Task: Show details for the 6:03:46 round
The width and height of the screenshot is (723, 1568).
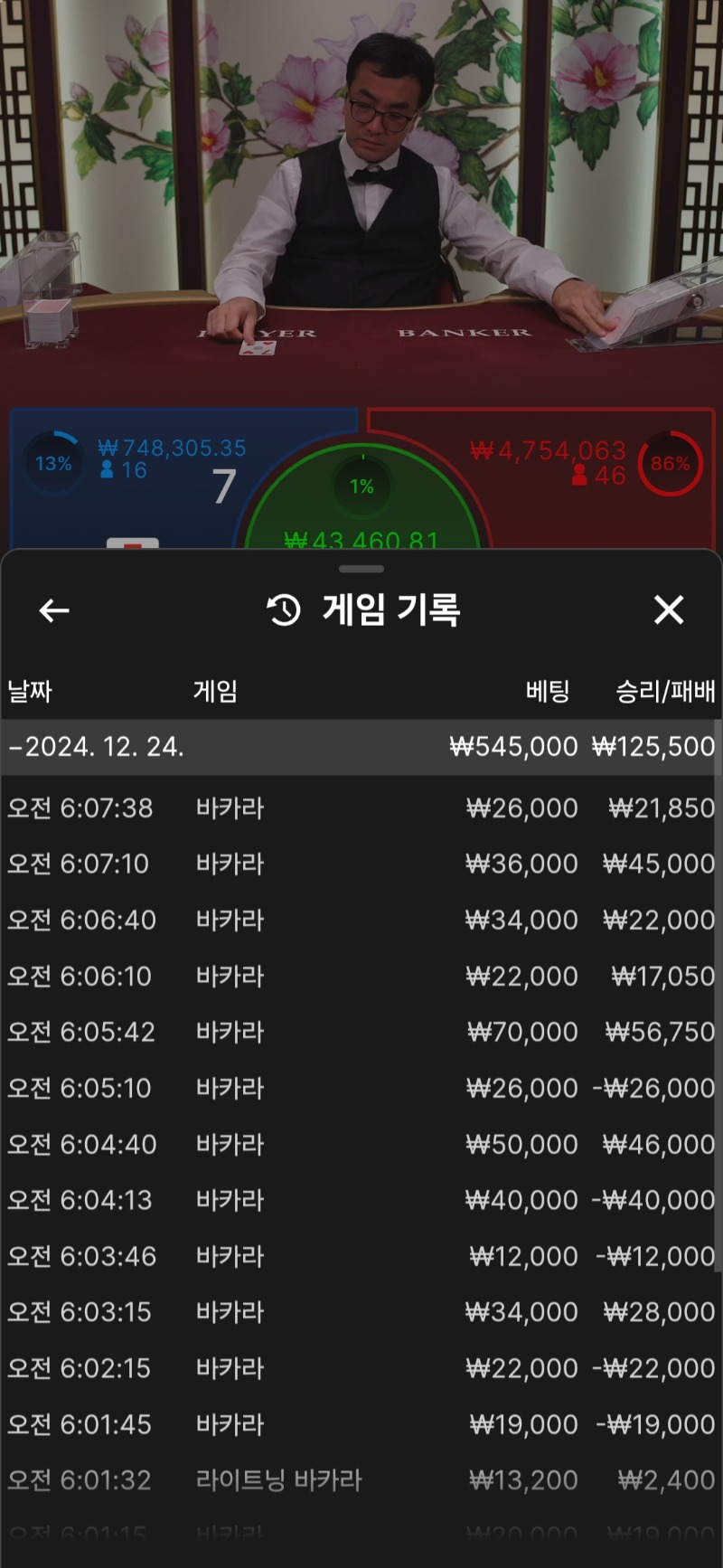Action: (361, 1256)
